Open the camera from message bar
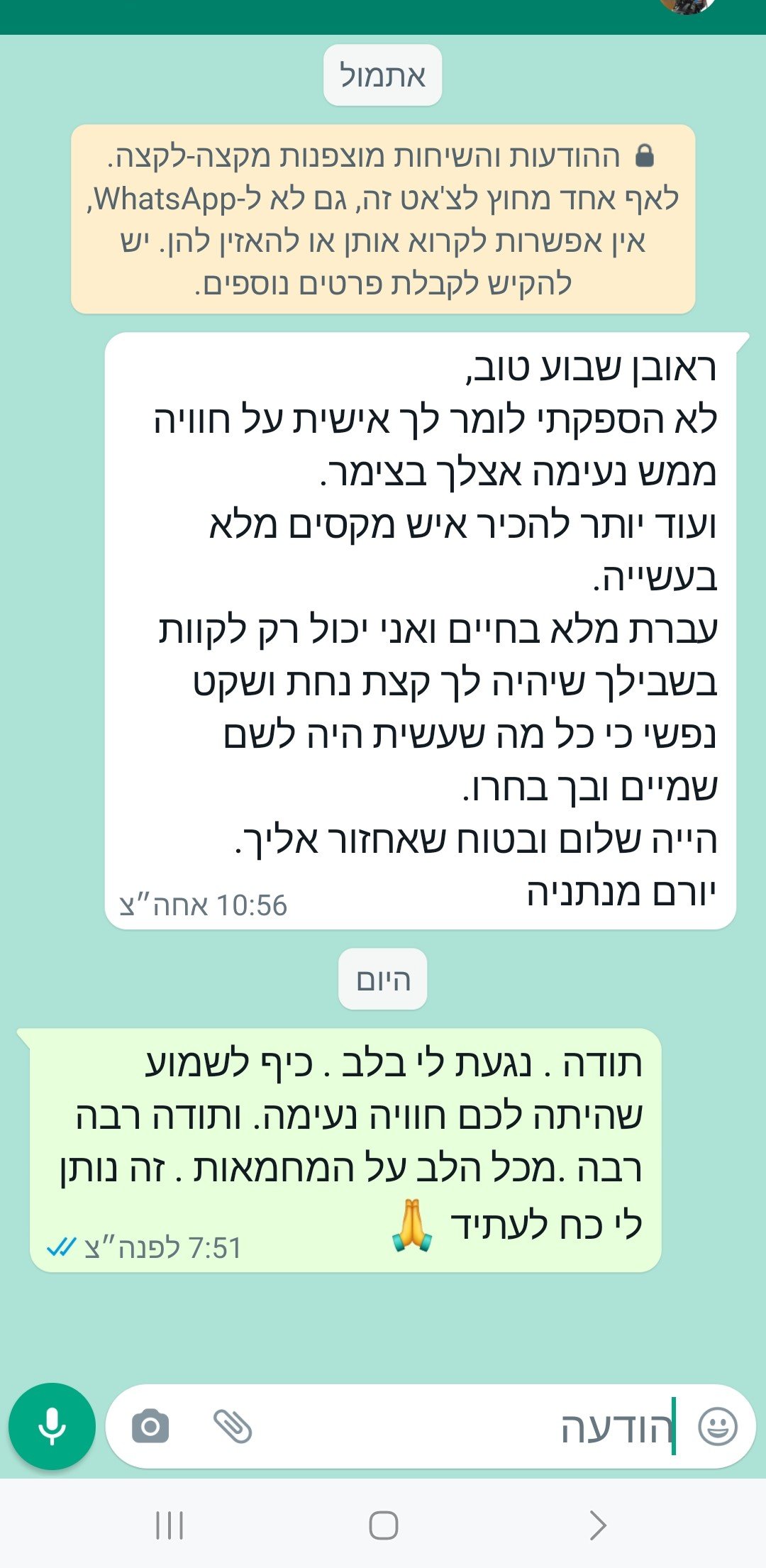Screen dimensions: 766x1568 pos(150,1426)
